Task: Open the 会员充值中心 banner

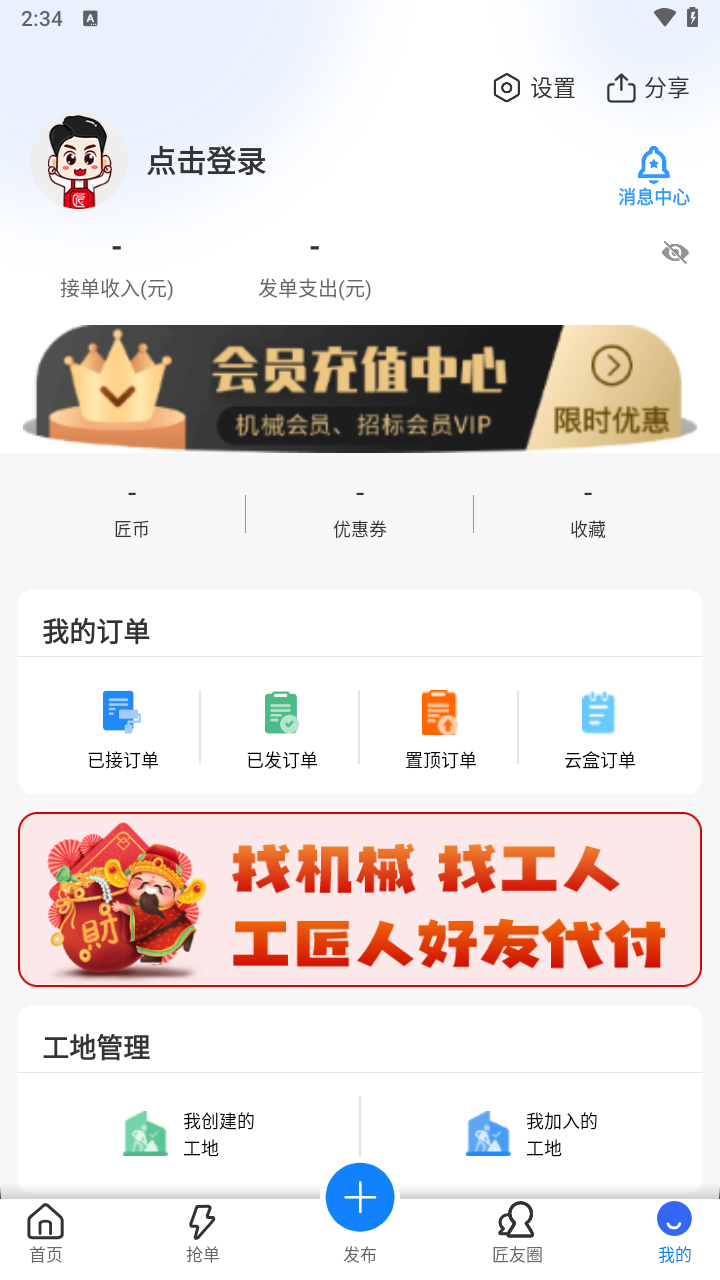Action: (360, 388)
